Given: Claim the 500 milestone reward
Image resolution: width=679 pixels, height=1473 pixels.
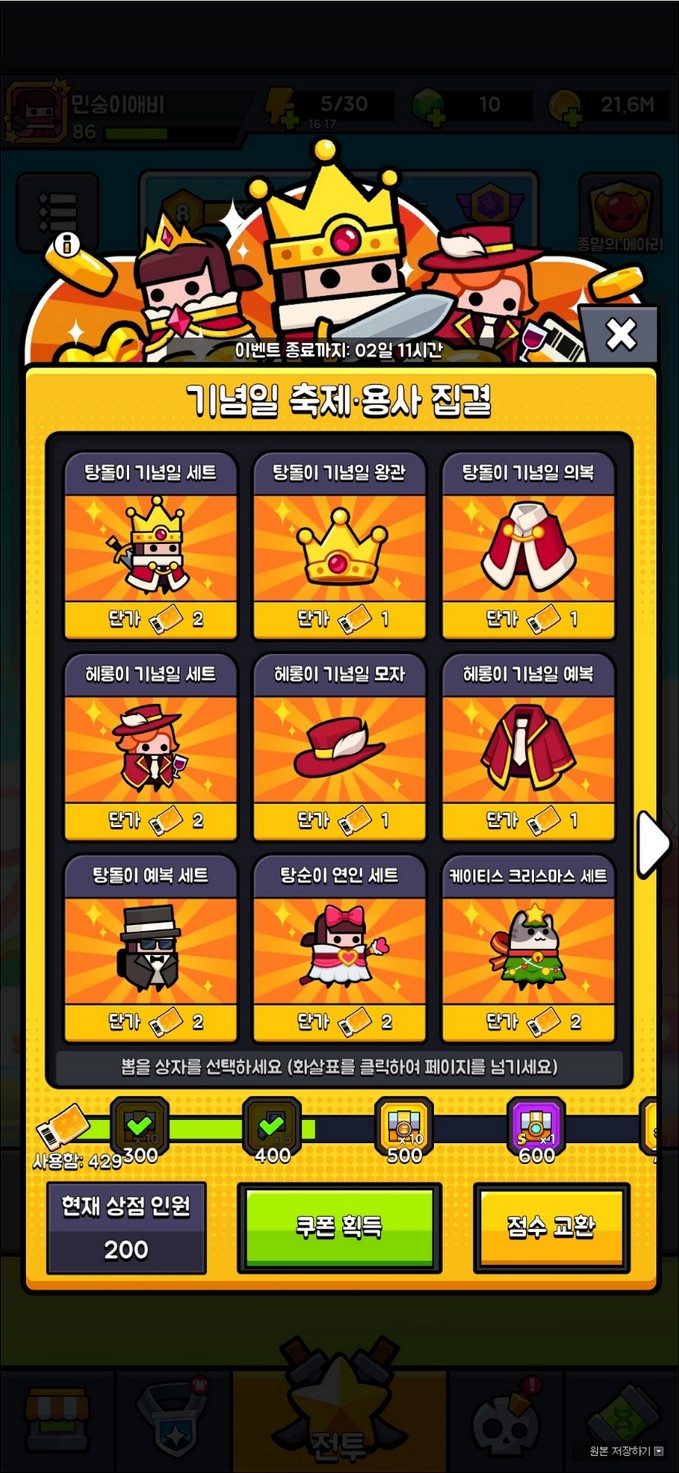Looking at the screenshot, I should (x=404, y=1126).
